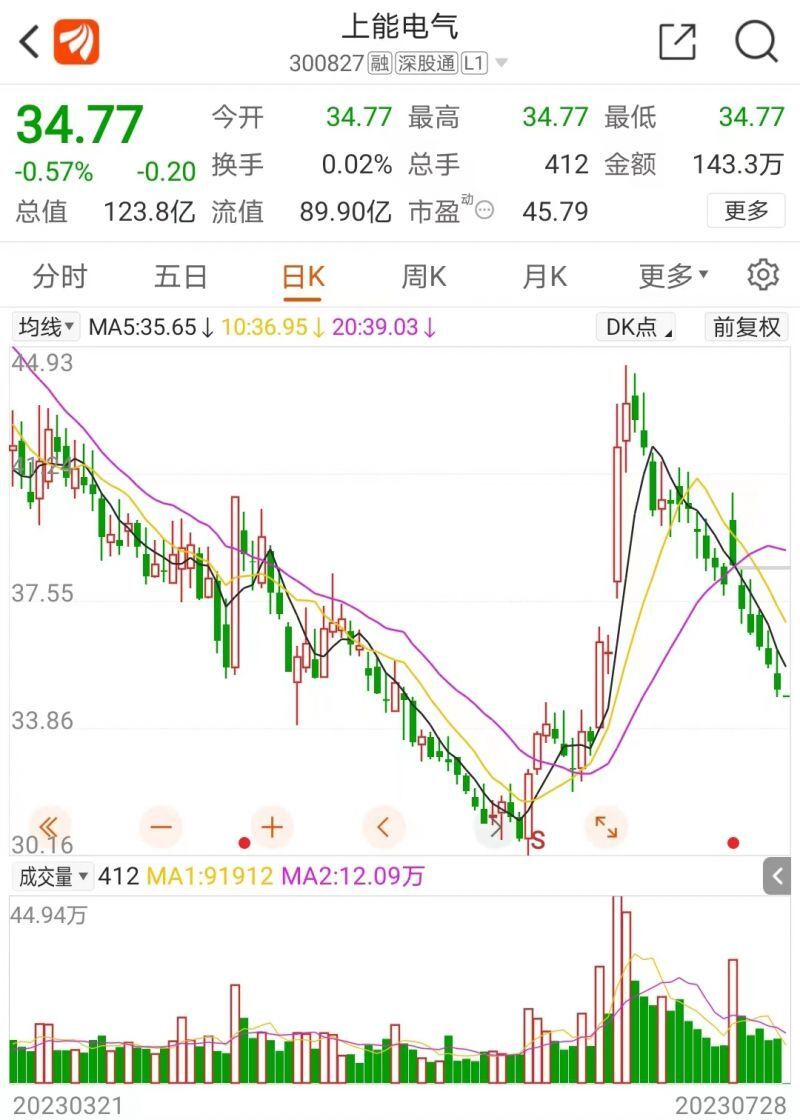
Task: Expand the side panel arrow
Action: (777, 877)
